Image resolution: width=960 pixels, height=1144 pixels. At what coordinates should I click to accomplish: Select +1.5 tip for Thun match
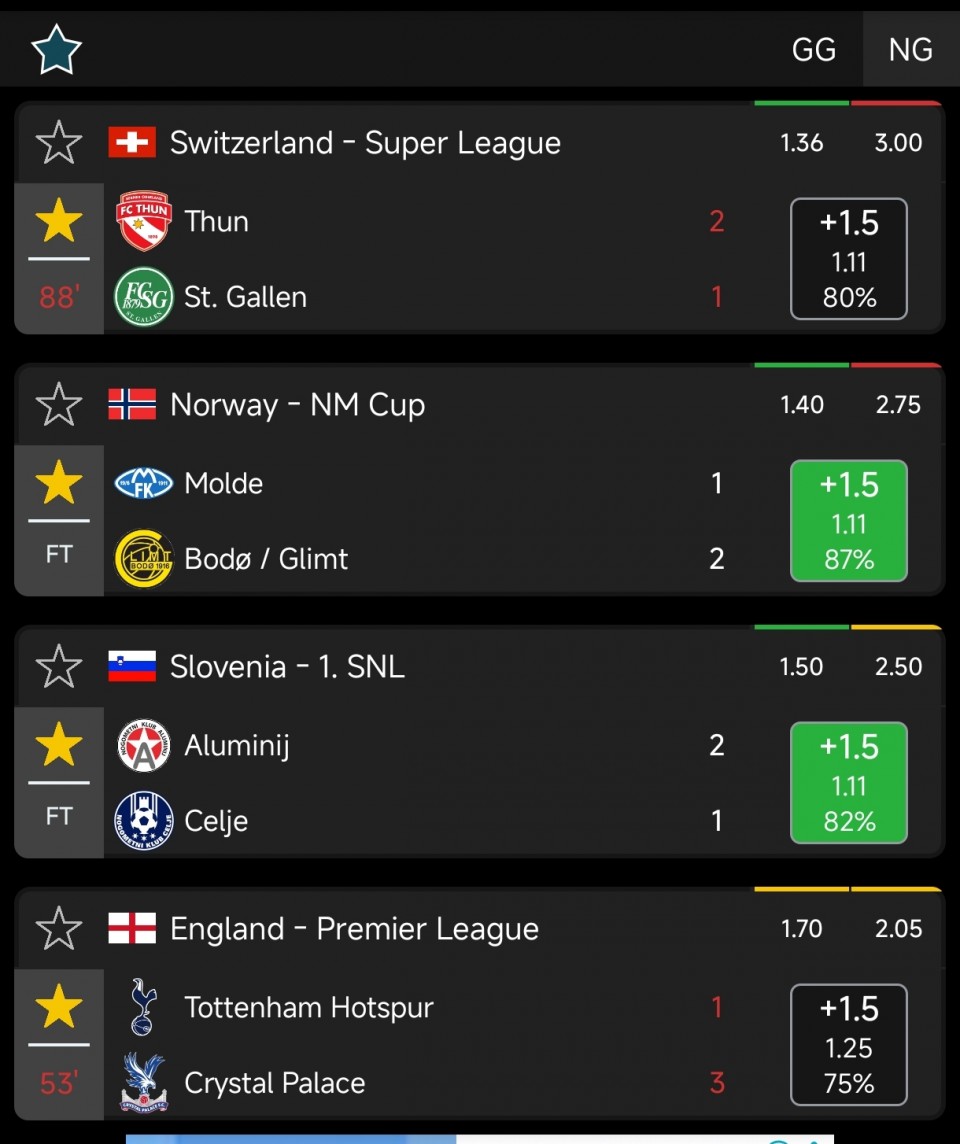pyautogui.click(x=849, y=259)
